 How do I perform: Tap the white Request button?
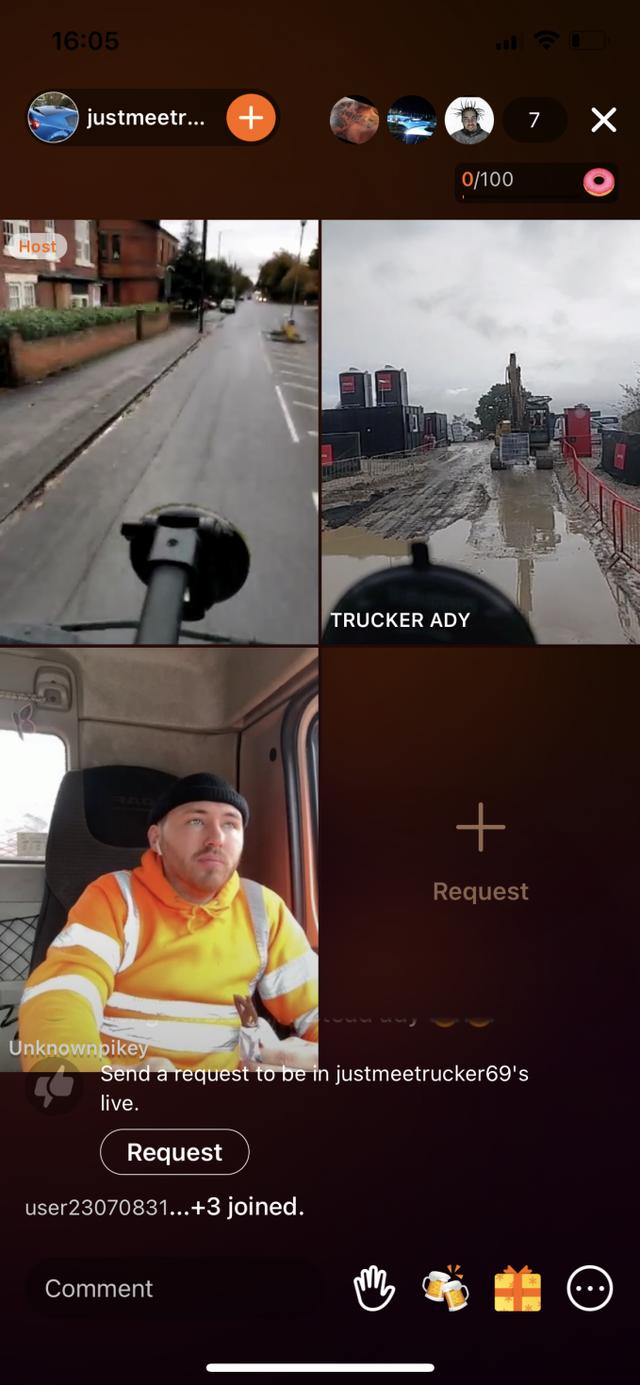click(x=174, y=1152)
